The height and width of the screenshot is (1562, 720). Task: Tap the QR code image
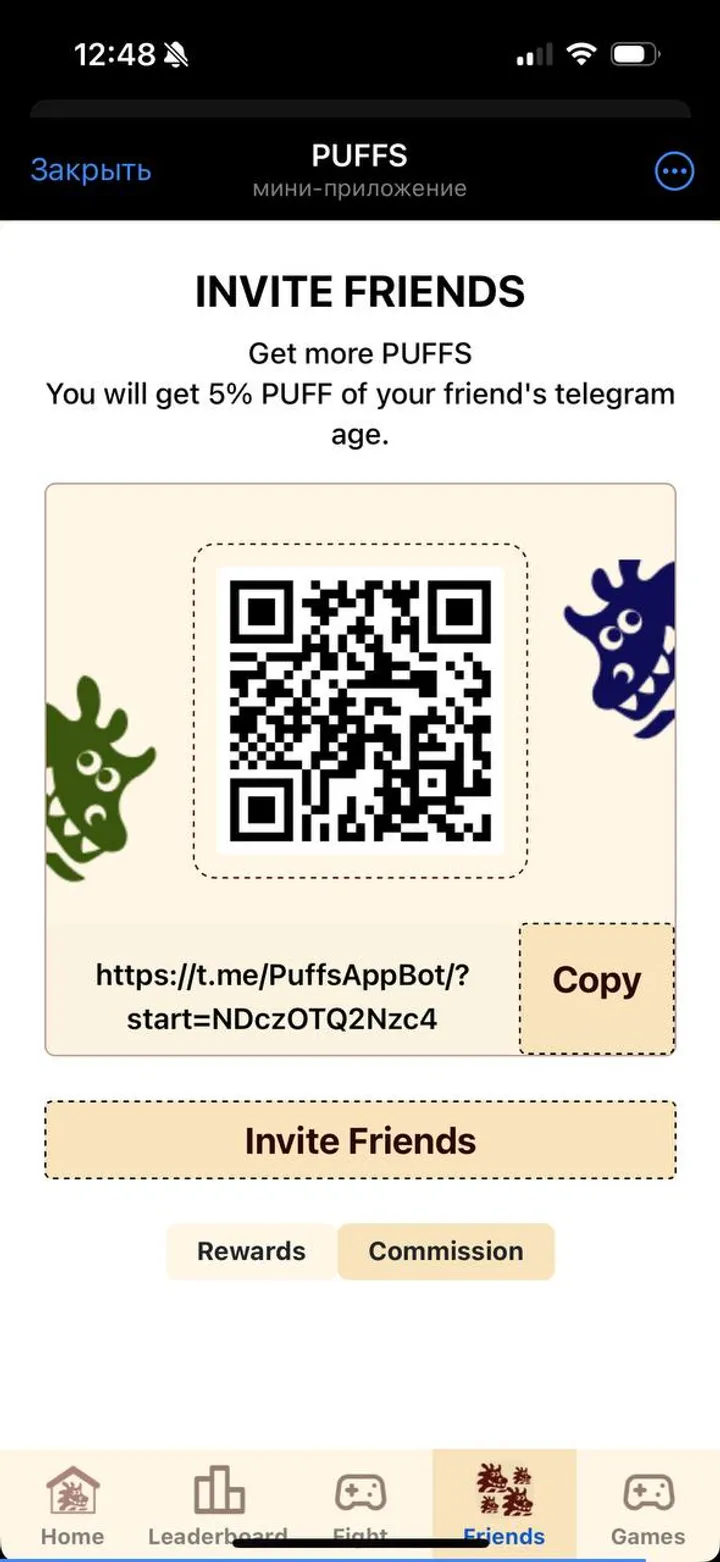(360, 710)
